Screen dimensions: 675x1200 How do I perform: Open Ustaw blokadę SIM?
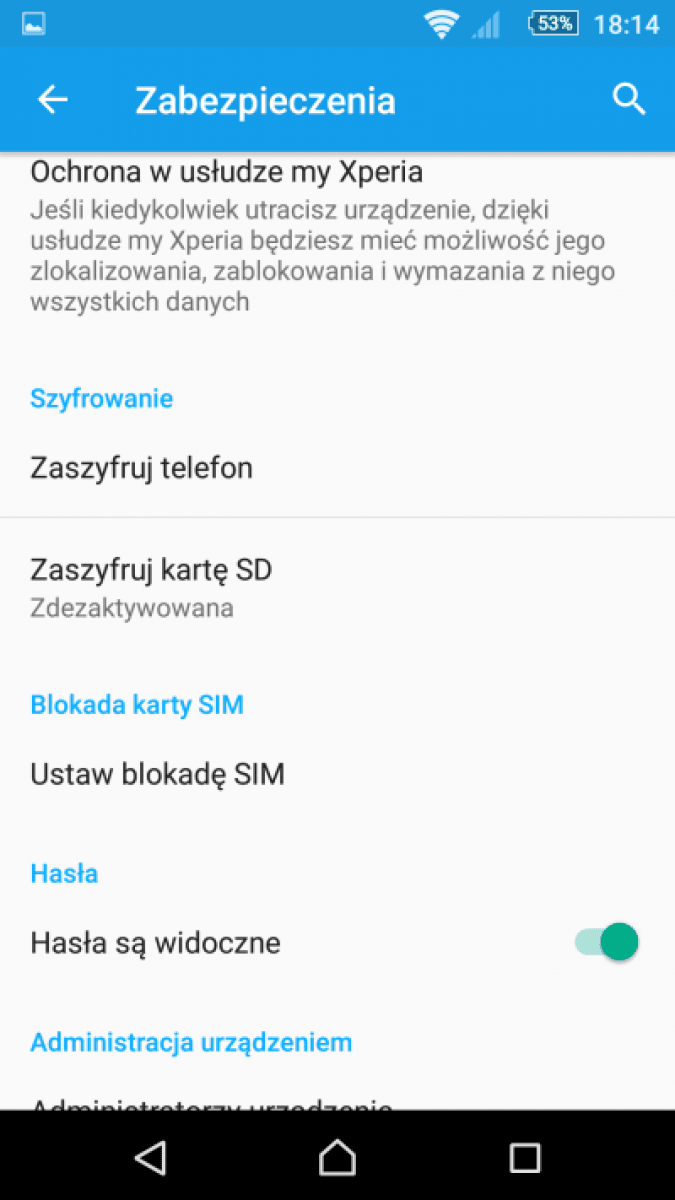pos(337,774)
